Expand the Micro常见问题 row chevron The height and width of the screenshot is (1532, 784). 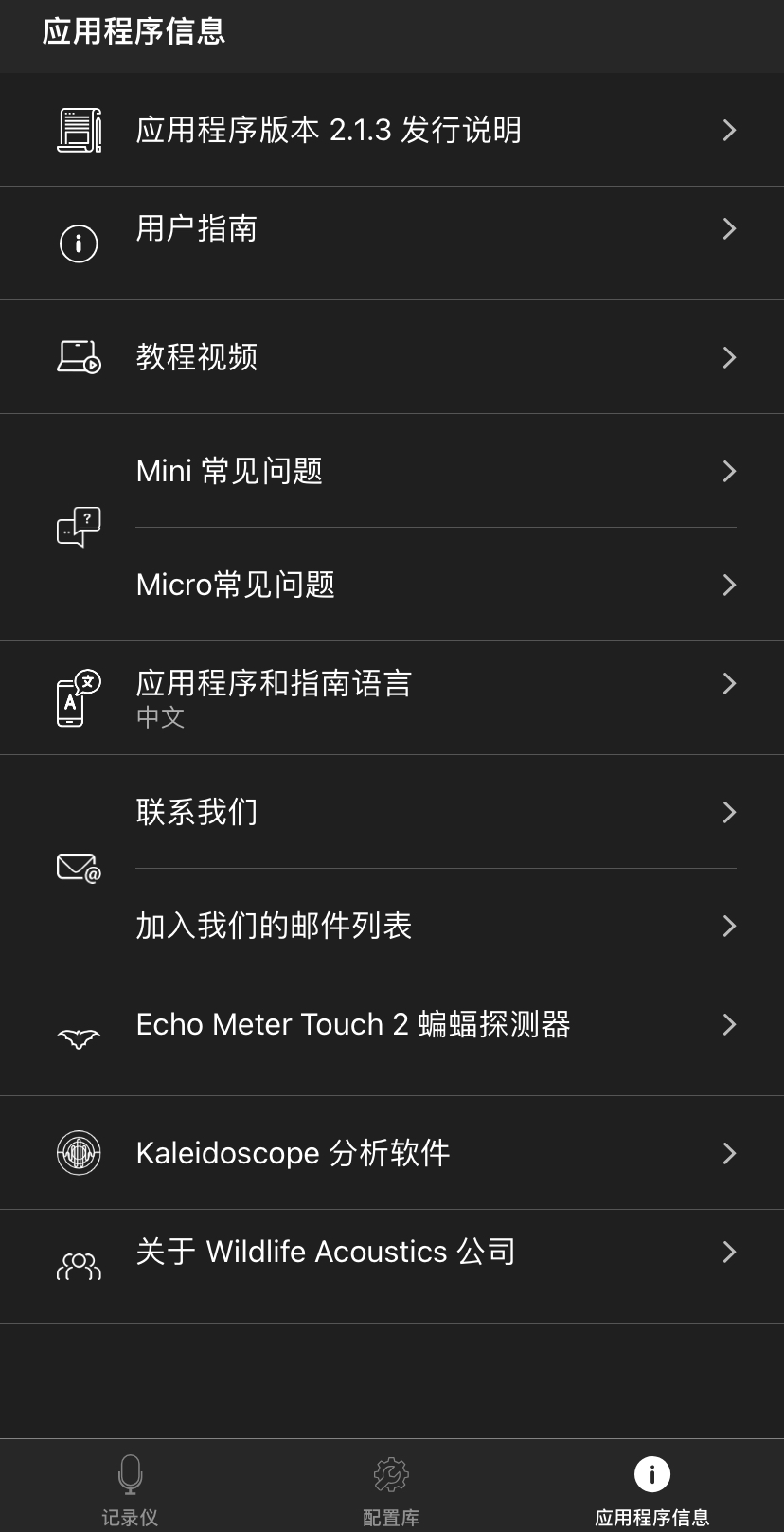[729, 585]
